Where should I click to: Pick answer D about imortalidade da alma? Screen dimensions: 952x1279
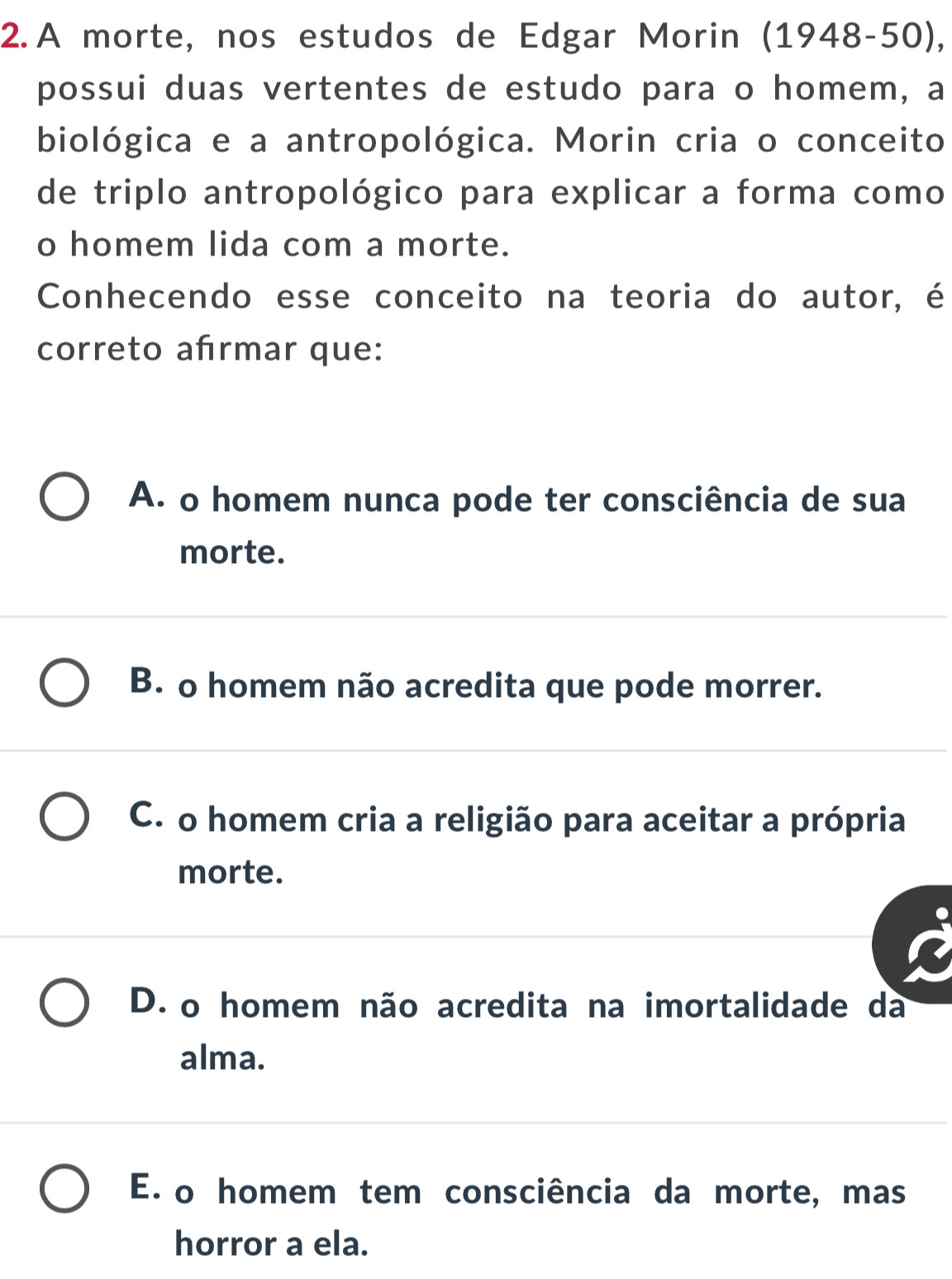click(64, 1005)
